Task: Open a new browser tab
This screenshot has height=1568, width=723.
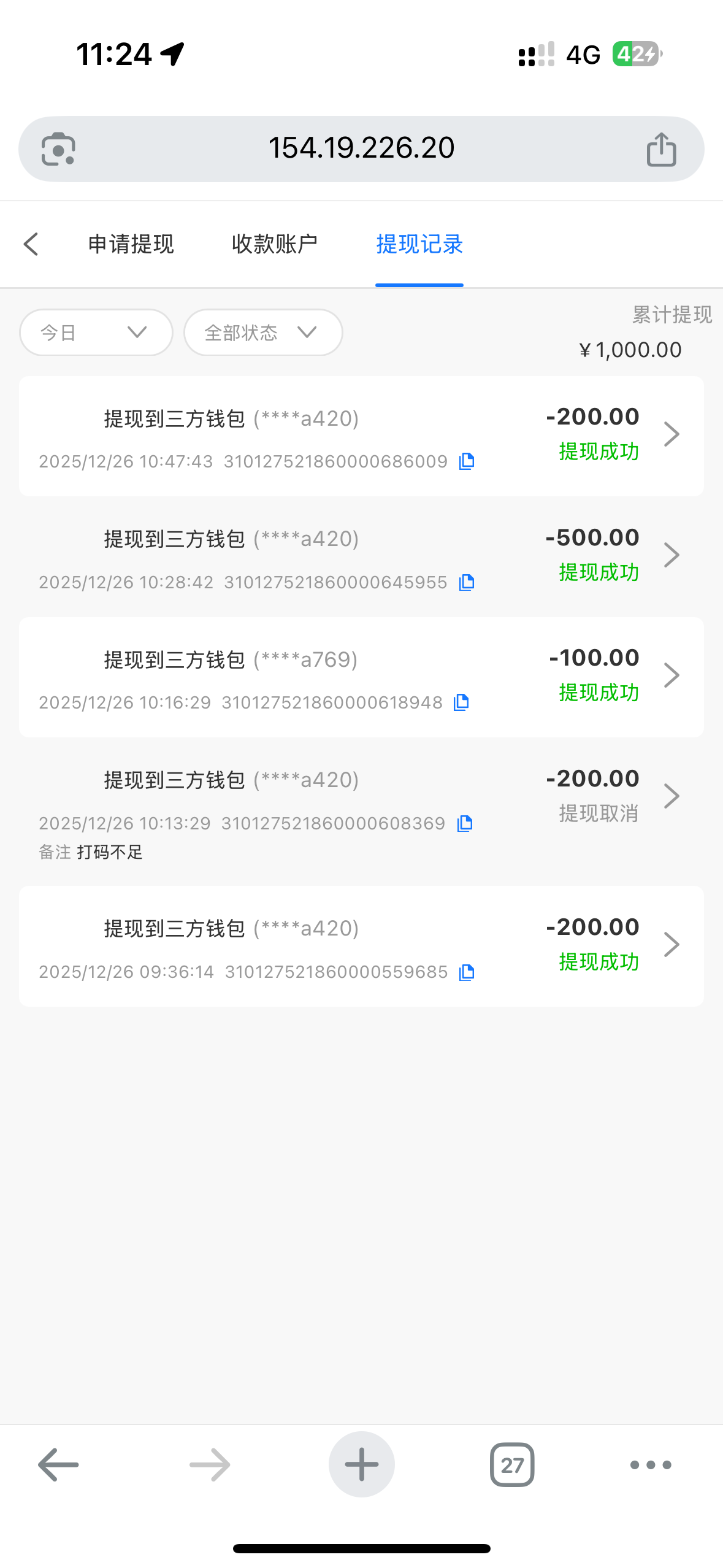Action: tap(361, 1465)
